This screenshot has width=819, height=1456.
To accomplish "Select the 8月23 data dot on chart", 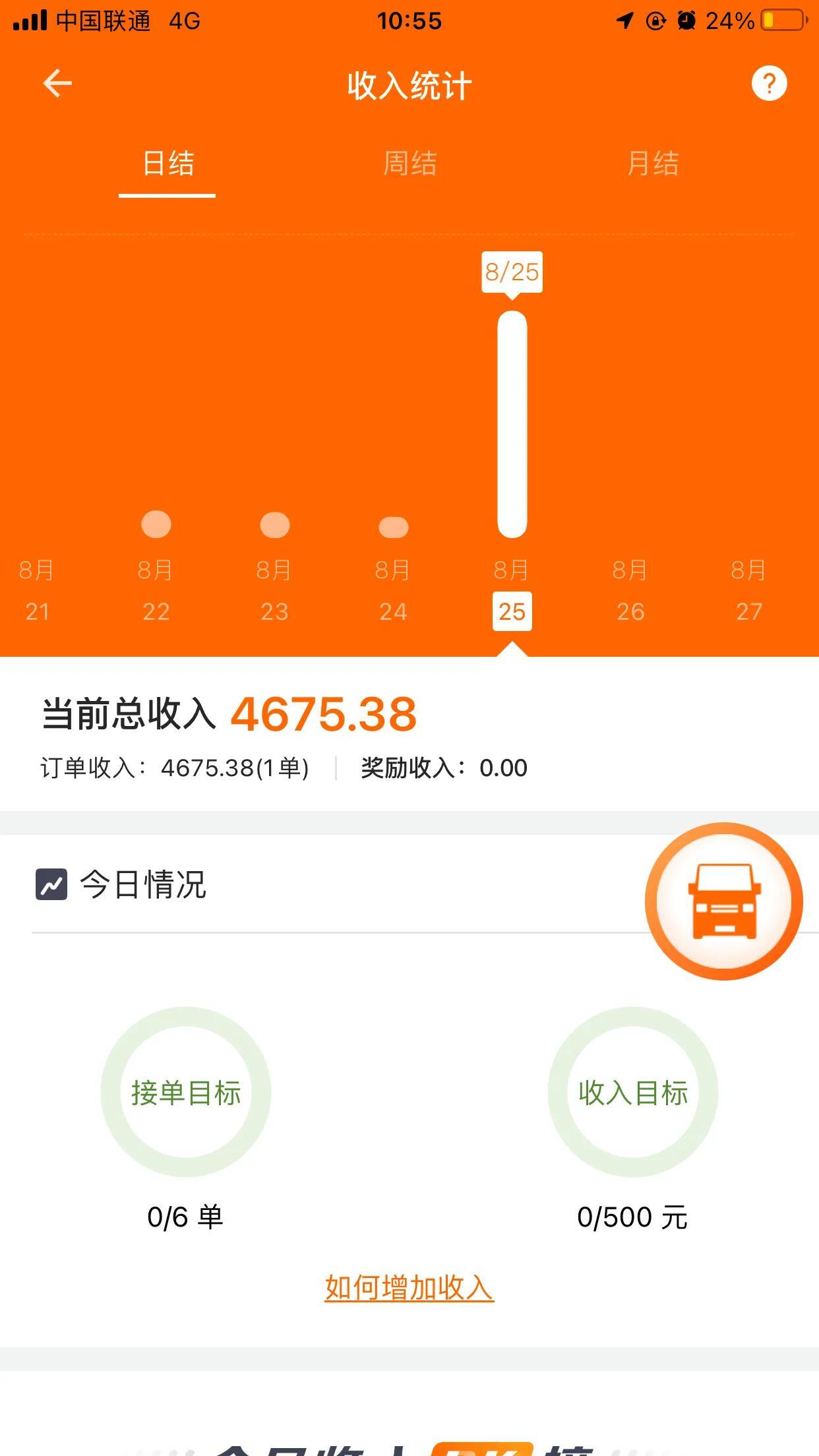I will click(x=274, y=526).
